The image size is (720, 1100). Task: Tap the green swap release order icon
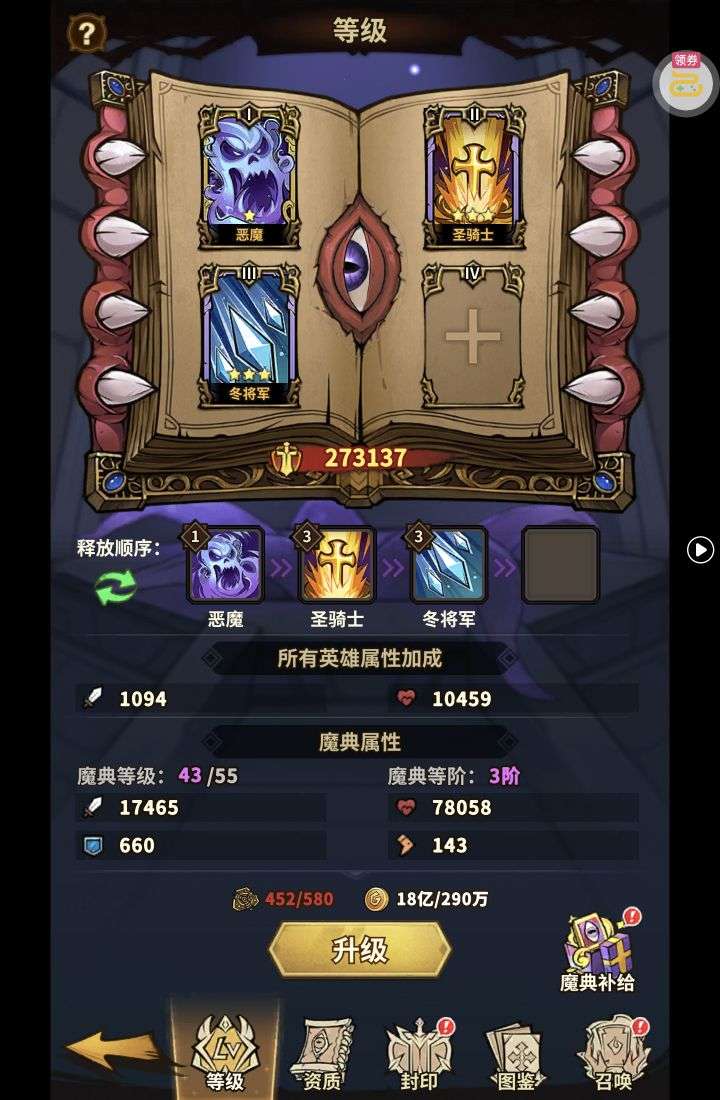tap(117, 586)
